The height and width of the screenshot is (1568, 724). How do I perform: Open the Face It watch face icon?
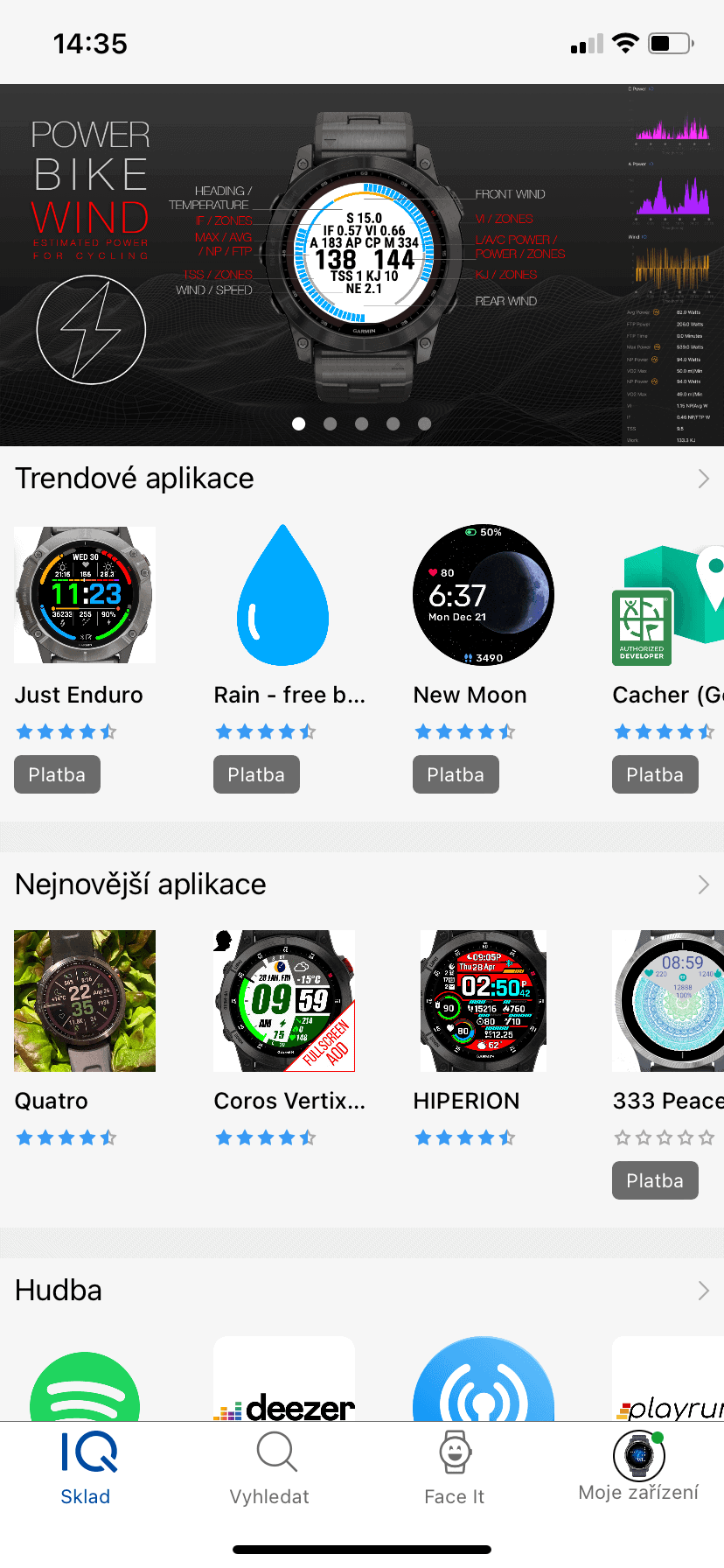coord(454,1450)
